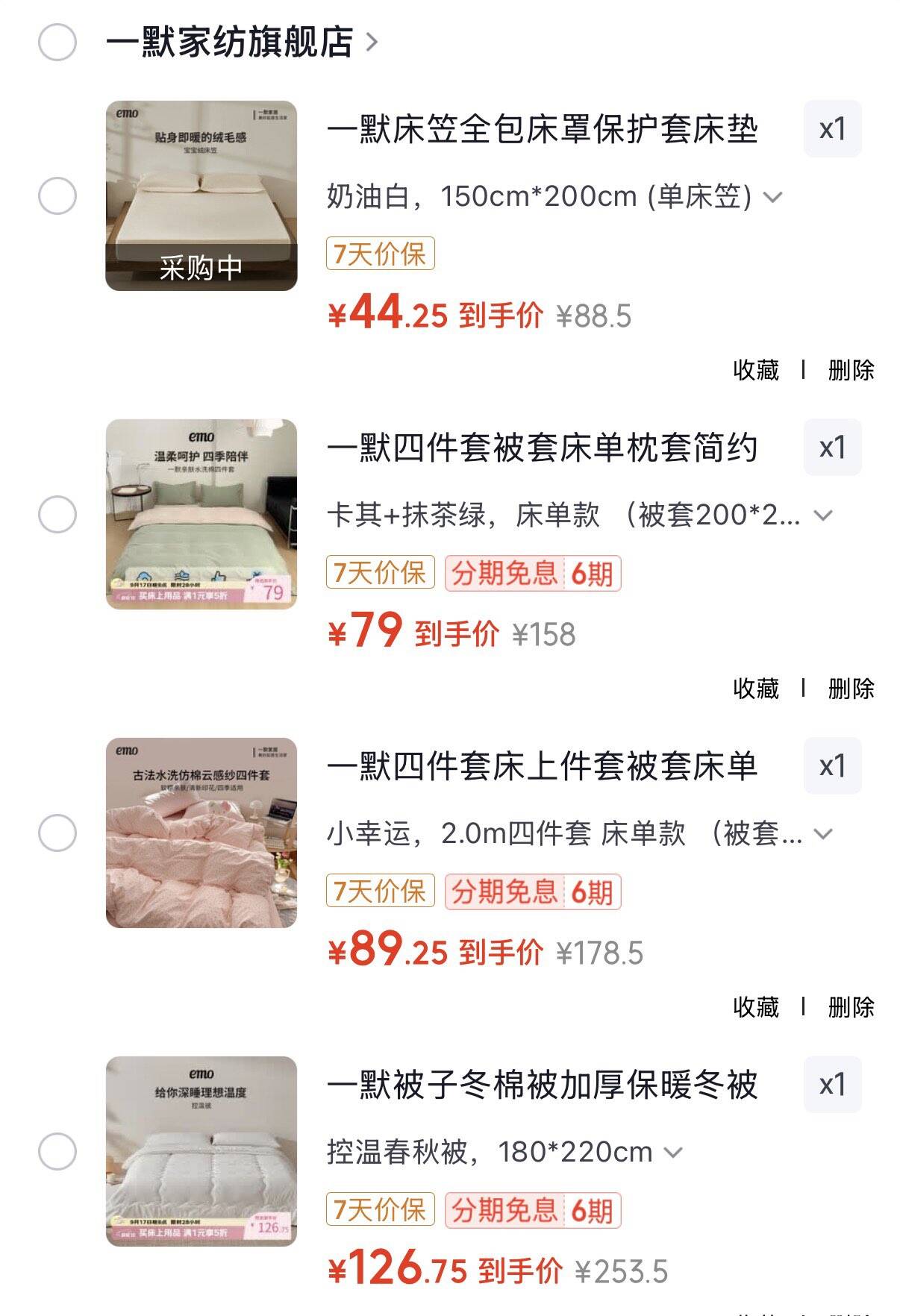Adjust quantity x1 for 一默被子冬棉被

pyautogui.click(x=832, y=1085)
